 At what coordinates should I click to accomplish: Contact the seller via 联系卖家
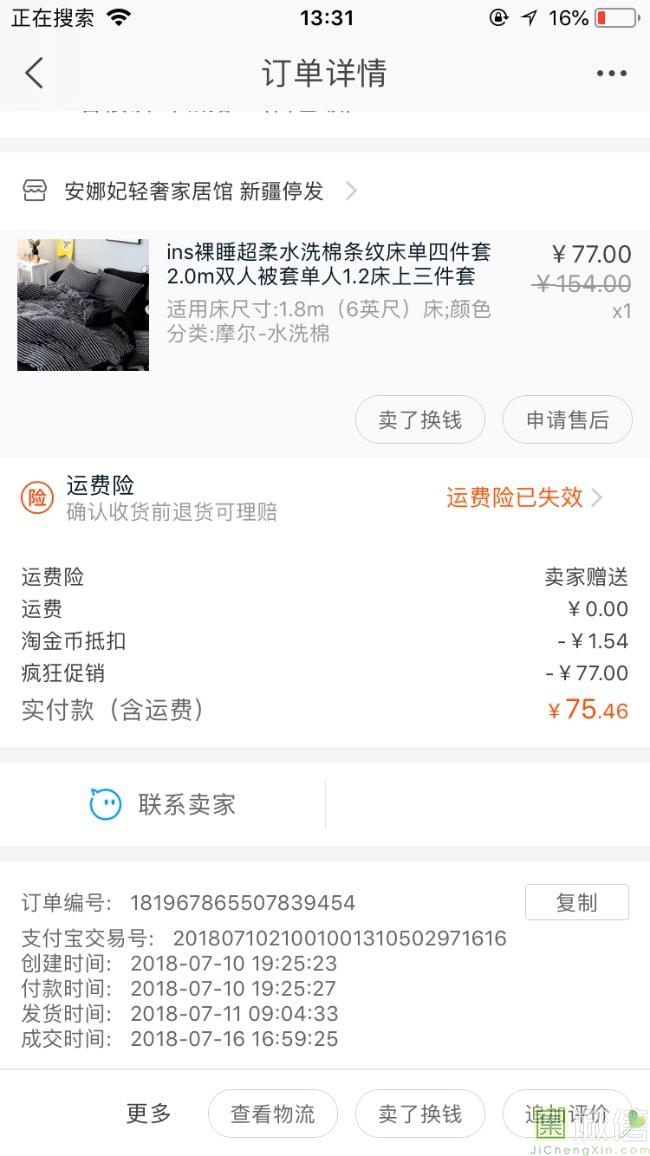163,804
